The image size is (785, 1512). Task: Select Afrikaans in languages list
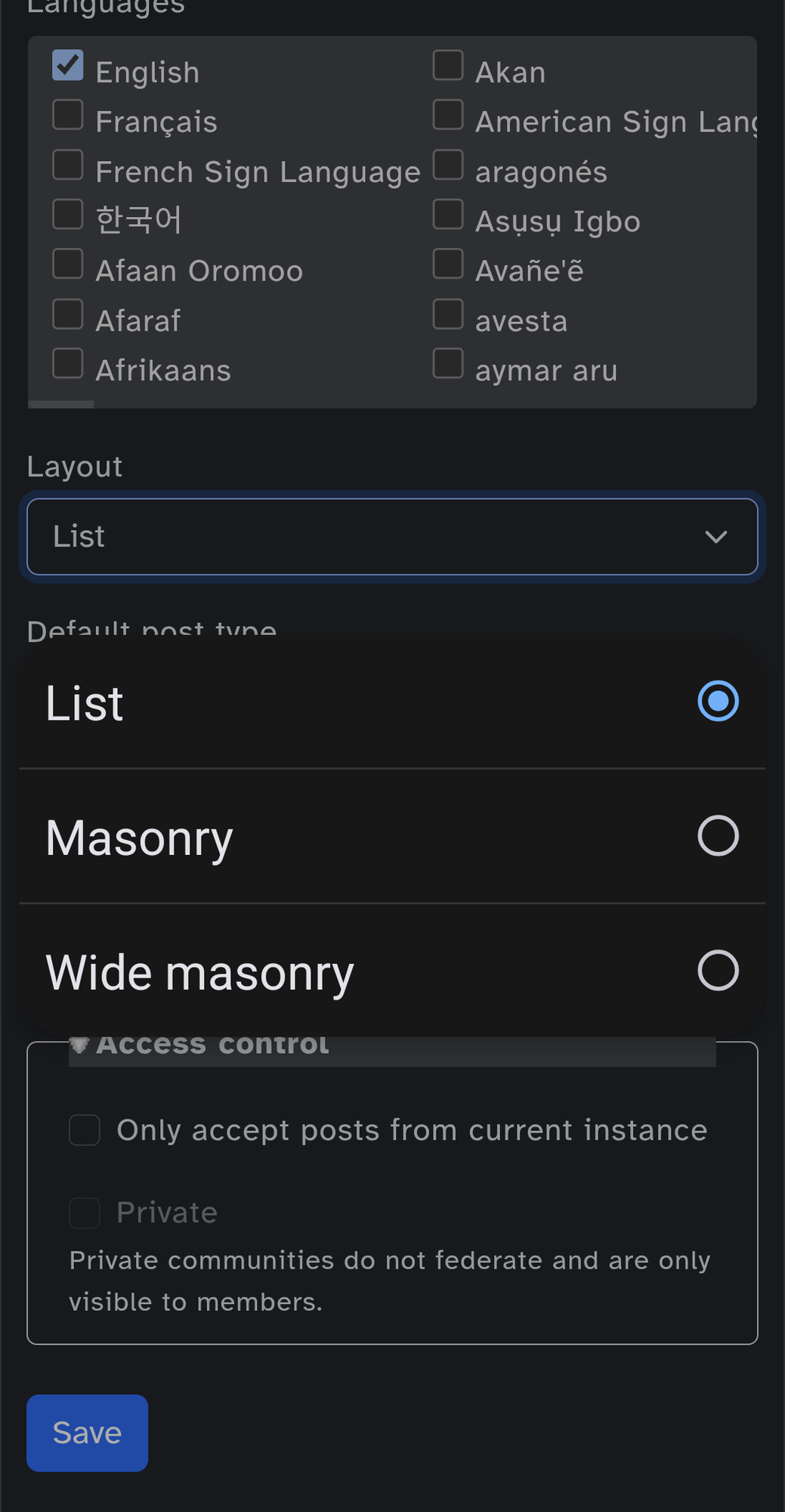(x=68, y=363)
